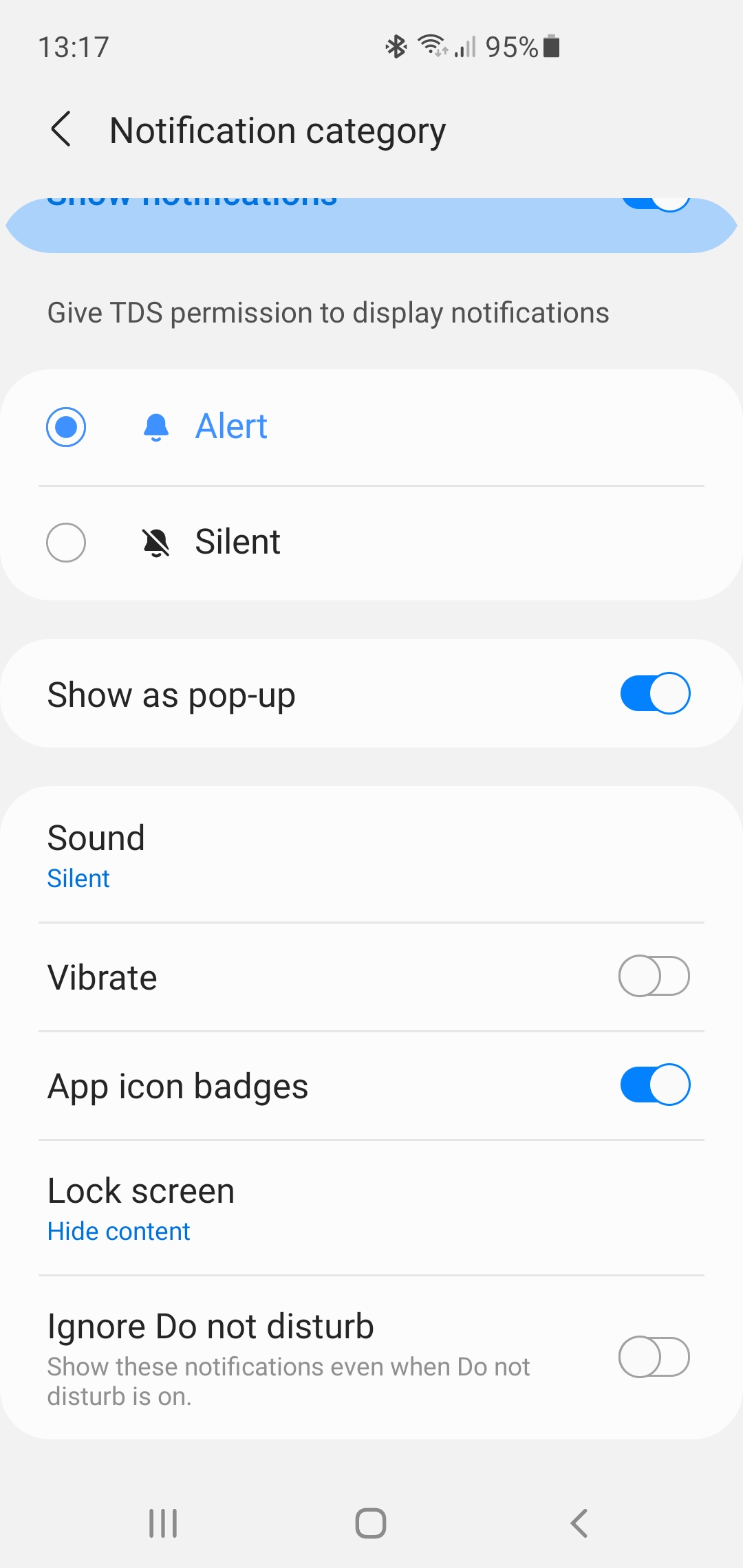Select the Alert radio button

(x=66, y=426)
